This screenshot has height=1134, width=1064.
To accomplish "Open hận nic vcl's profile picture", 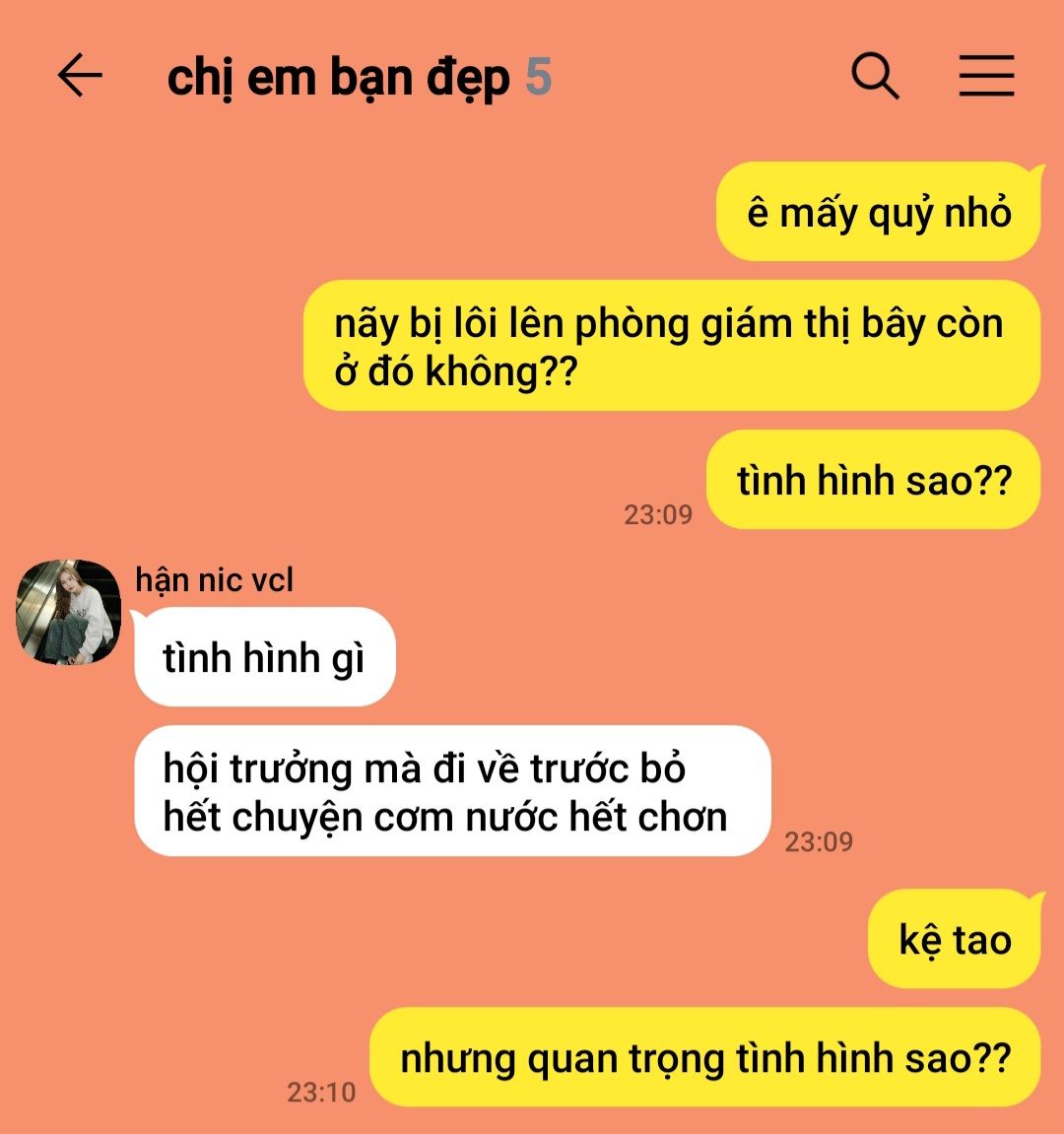I will click(x=68, y=612).
